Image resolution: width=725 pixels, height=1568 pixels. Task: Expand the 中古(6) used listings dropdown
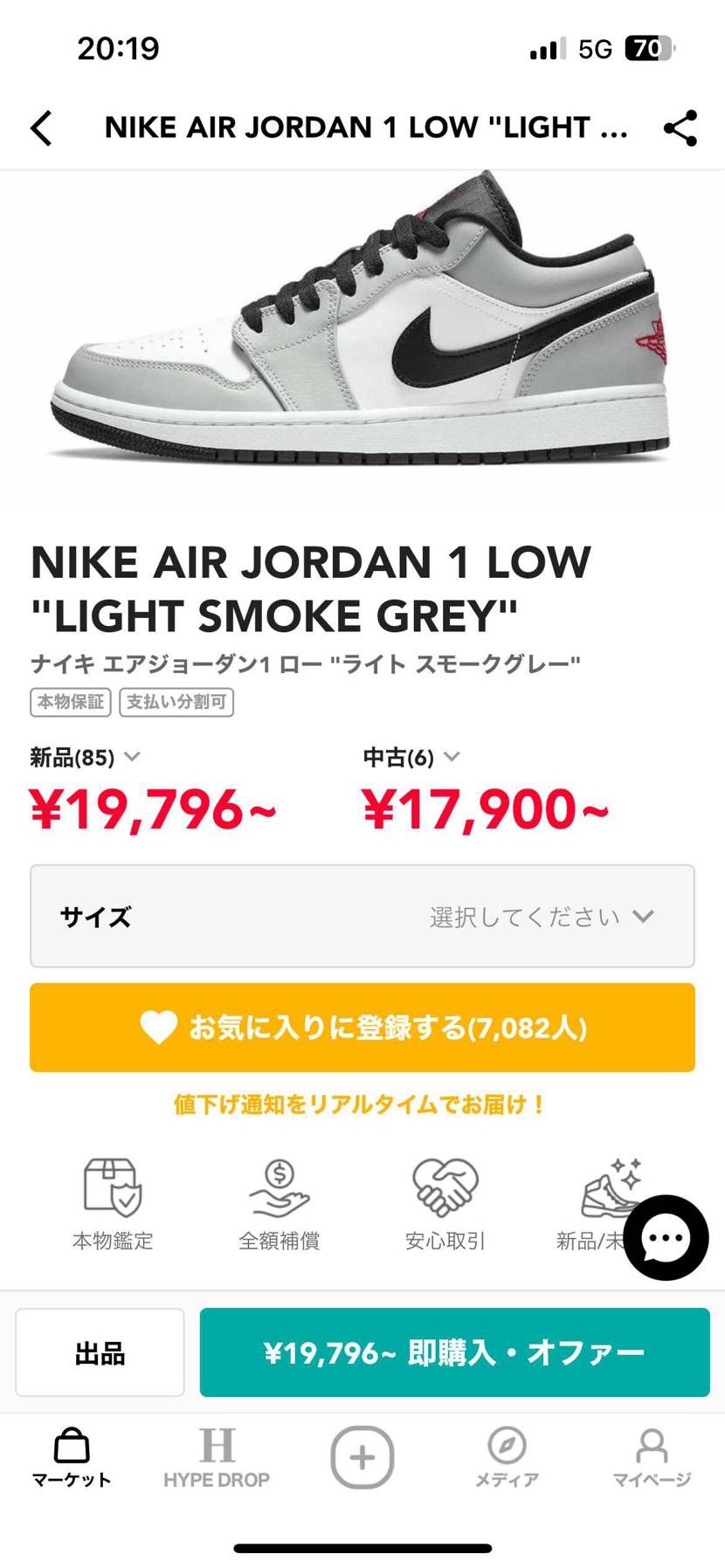click(x=411, y=757)
